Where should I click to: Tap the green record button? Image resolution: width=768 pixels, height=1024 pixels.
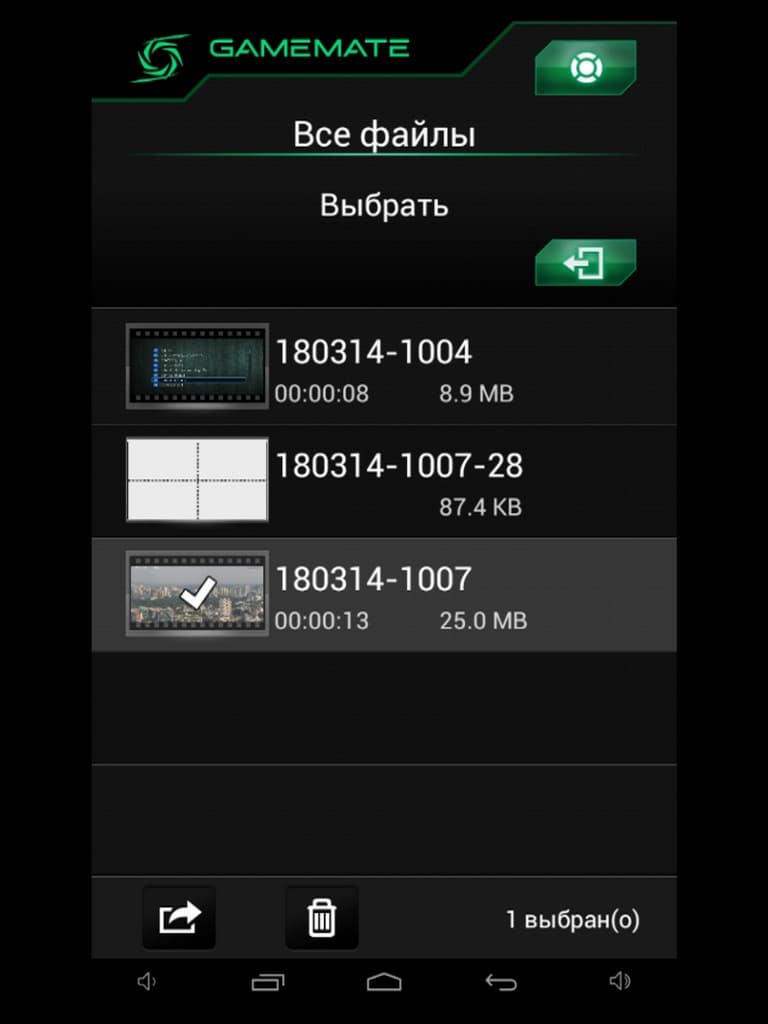click(585, 67)
